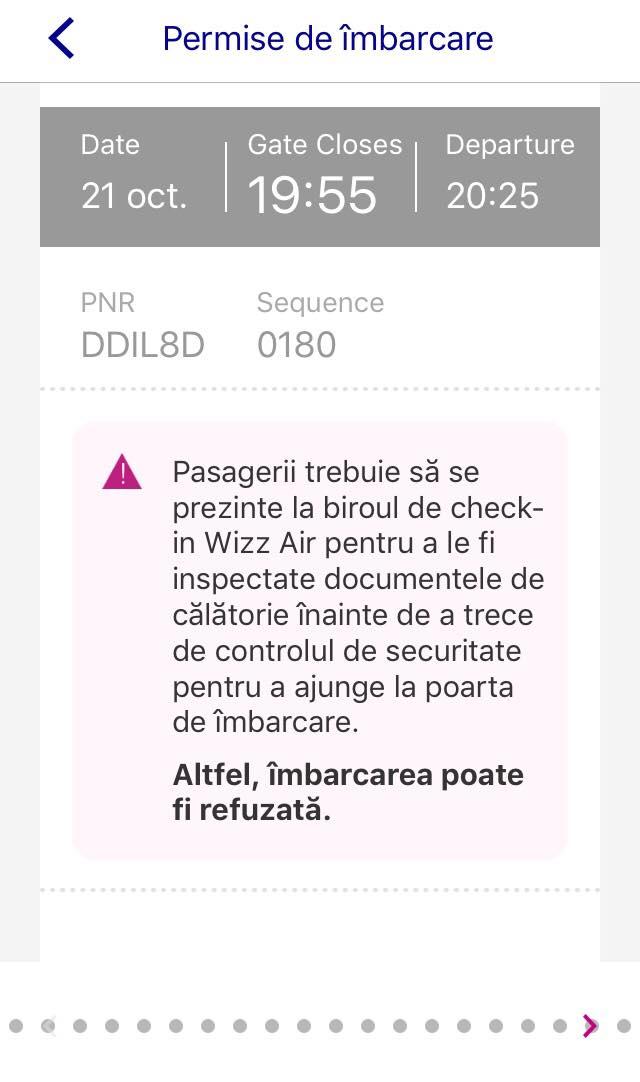The height and width of the screenshot is (1082, 640).
Task: Go back from Permise de îmbarcare
Action: click(x=61, y=39)
